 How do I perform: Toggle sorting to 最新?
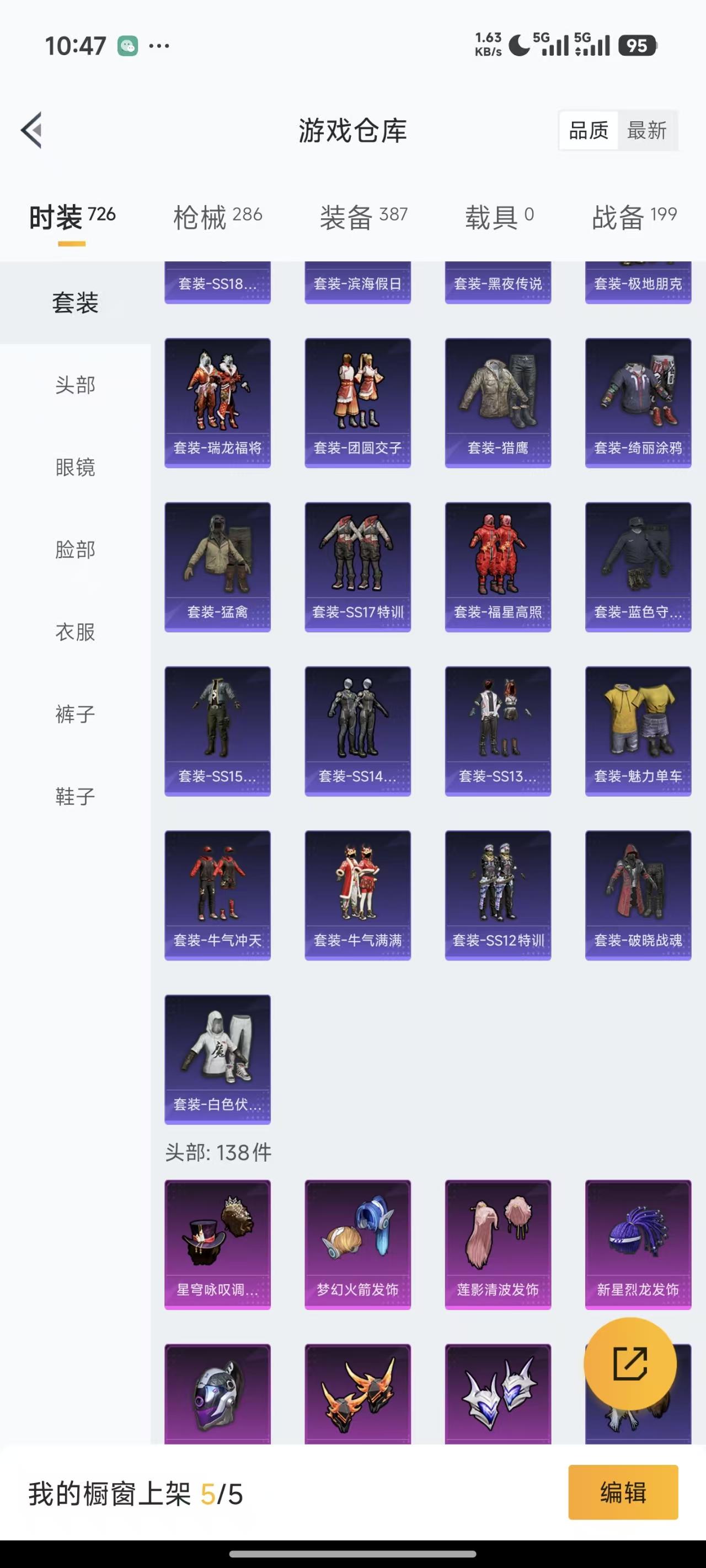[649, 130]
